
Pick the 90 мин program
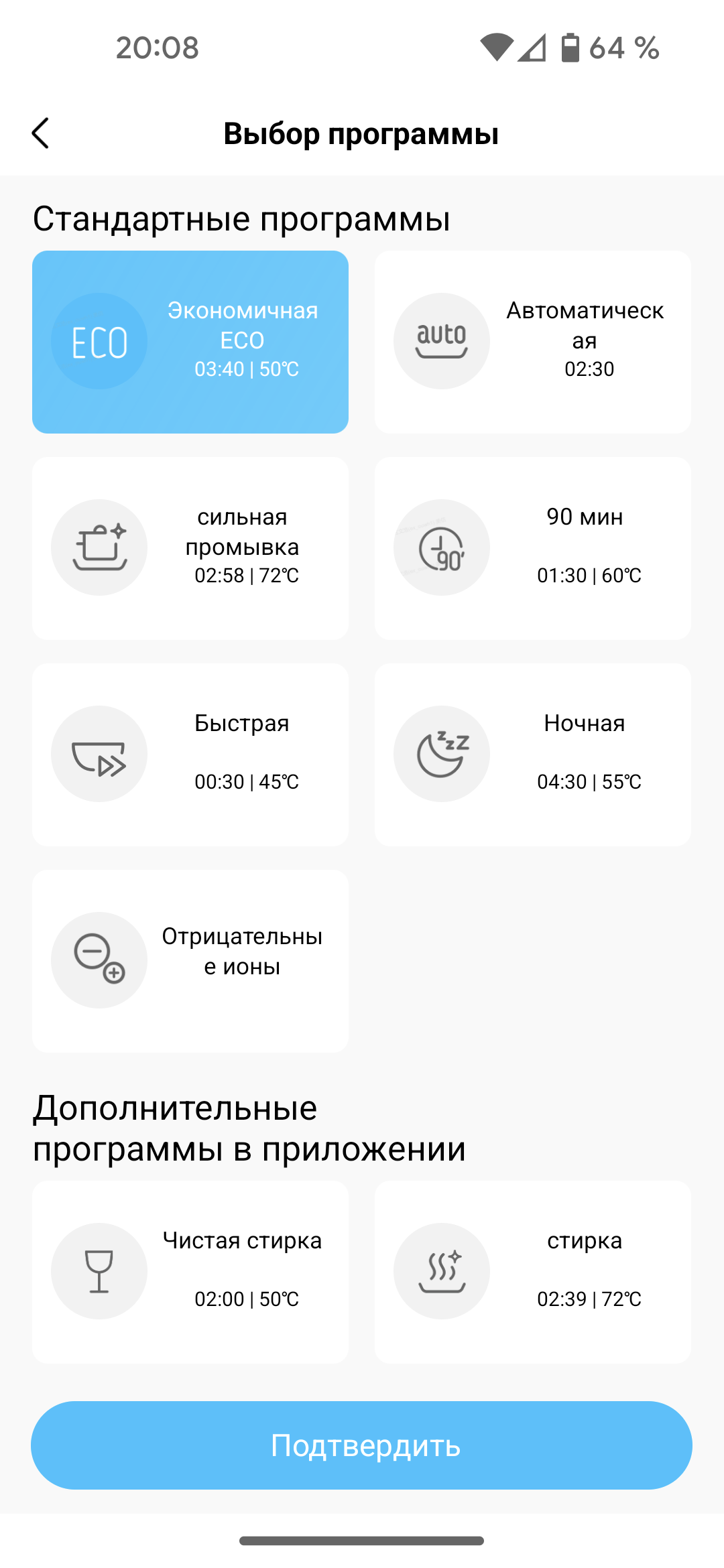(532, 548)
